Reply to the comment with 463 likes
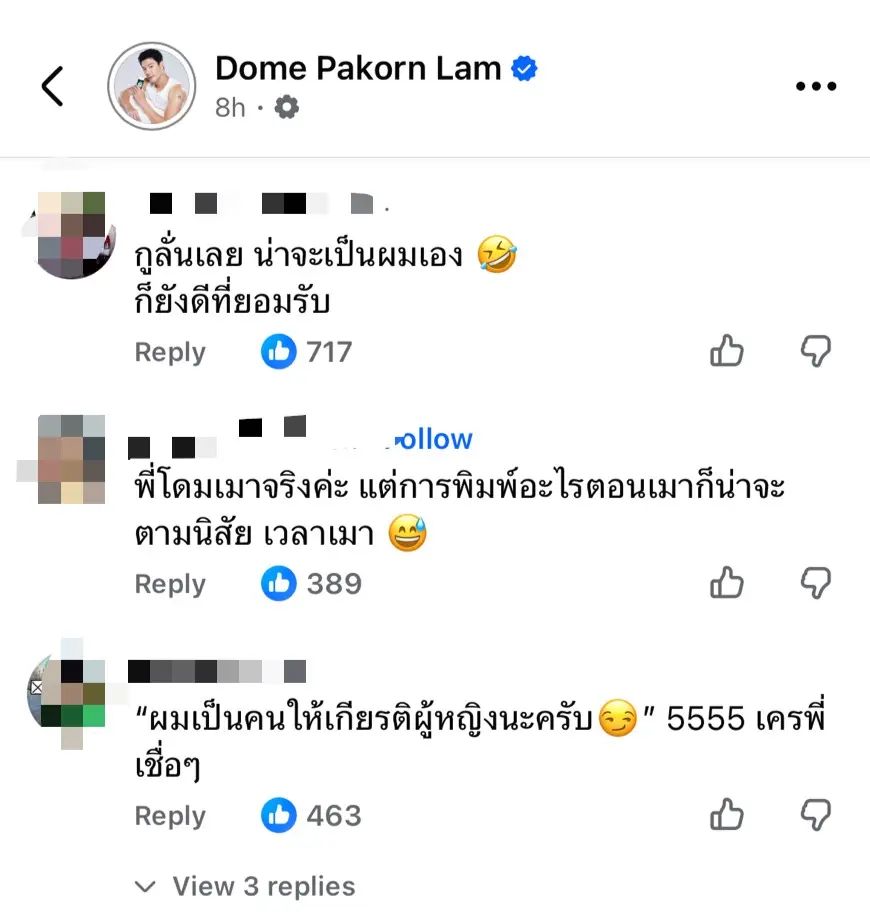Viewport: 870px width, 919px height. click(x=170, y=816)
